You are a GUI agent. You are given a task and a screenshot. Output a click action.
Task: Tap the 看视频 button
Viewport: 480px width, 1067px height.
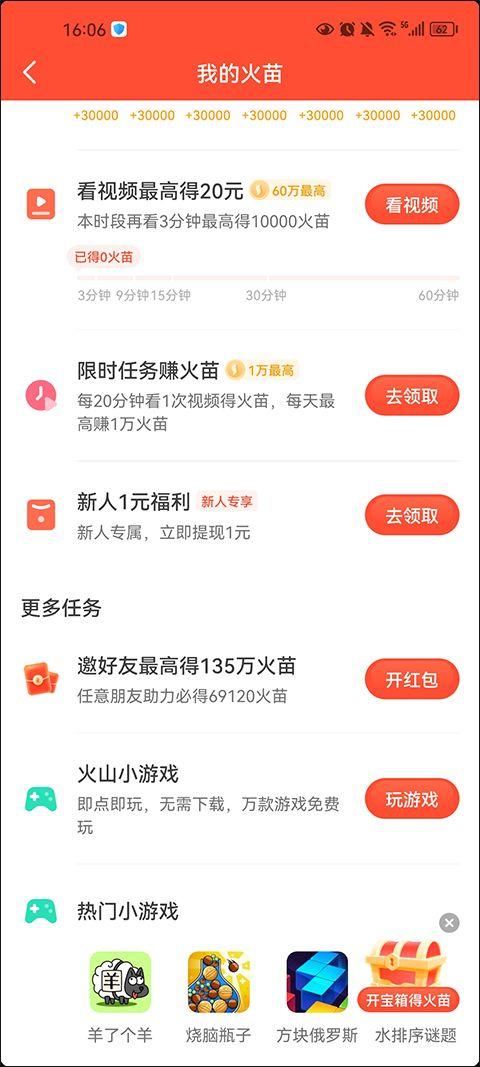(412, 205)
